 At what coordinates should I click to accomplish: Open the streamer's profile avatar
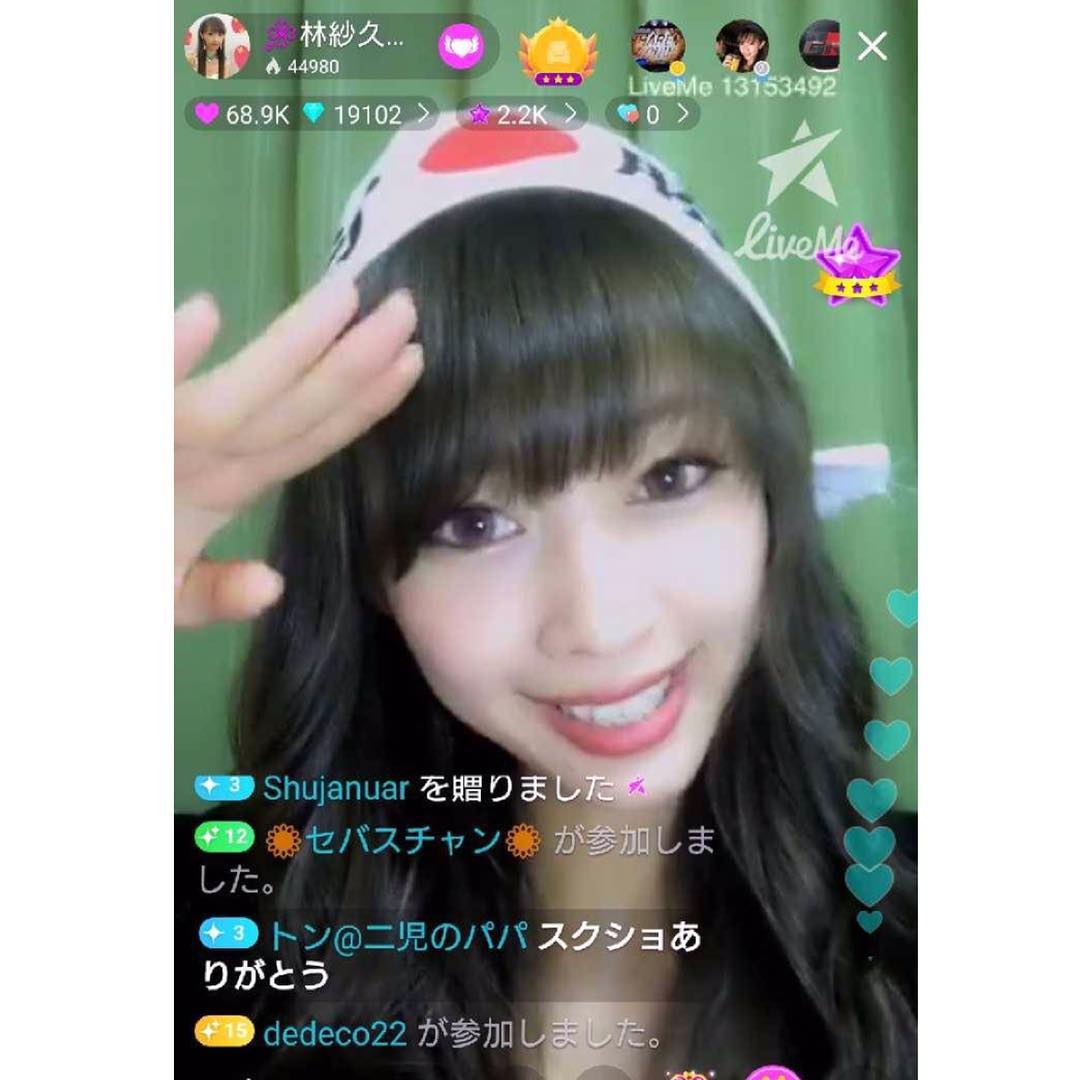coord(217,46)
